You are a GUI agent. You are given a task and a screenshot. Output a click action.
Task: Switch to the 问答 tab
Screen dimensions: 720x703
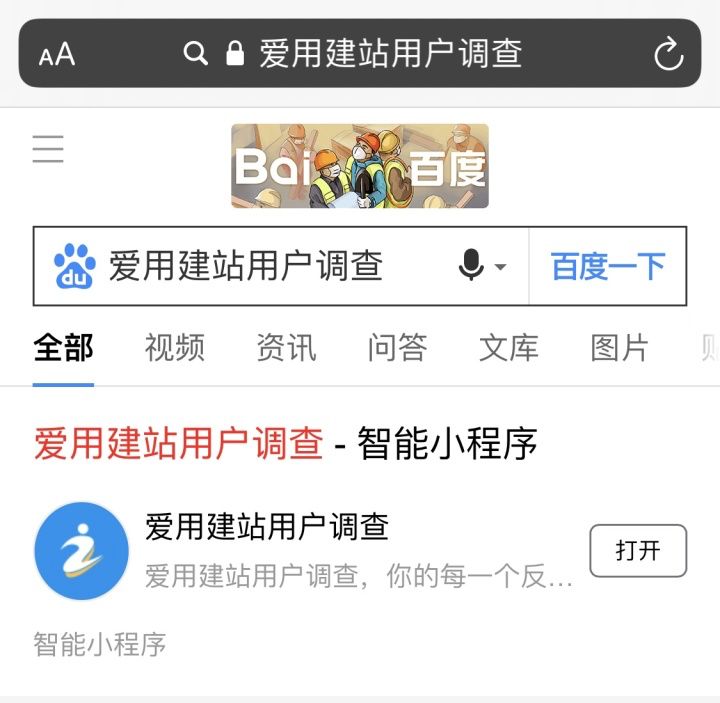point(397,348)
